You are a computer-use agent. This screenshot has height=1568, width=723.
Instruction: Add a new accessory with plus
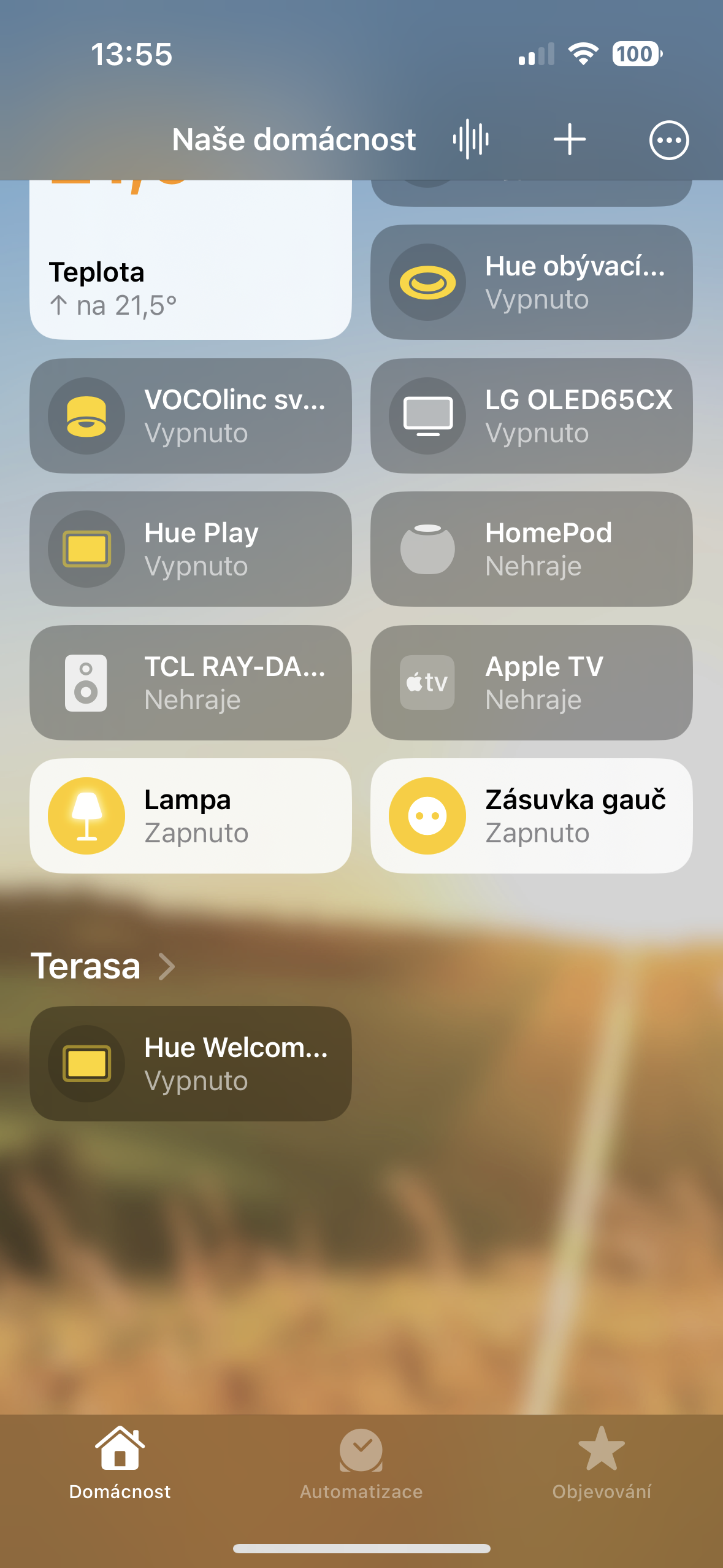pyautogui.click(x=569, y=139)
